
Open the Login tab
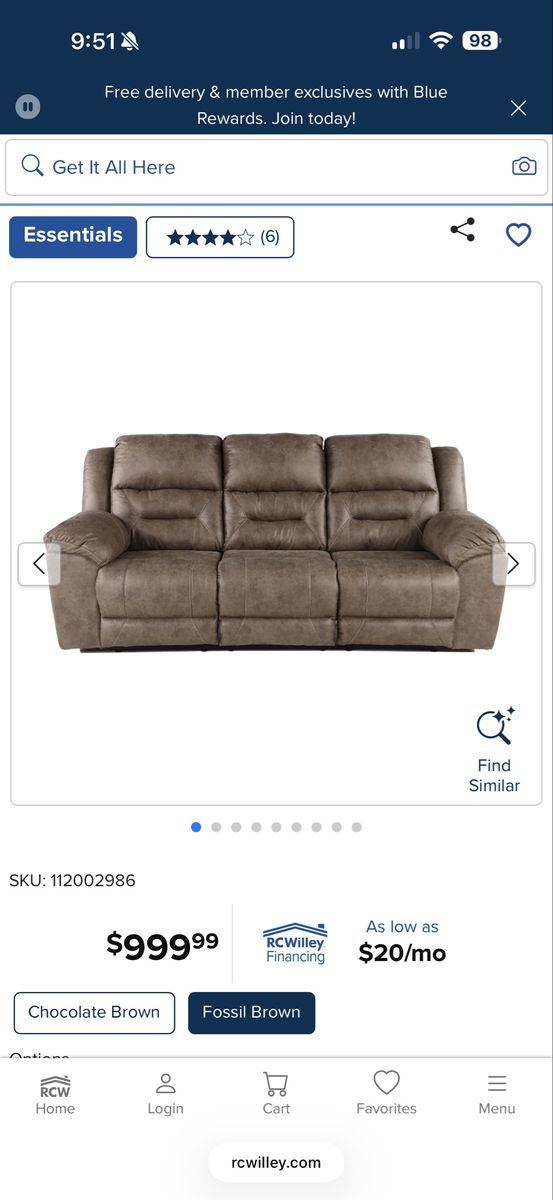[166, 1094]
